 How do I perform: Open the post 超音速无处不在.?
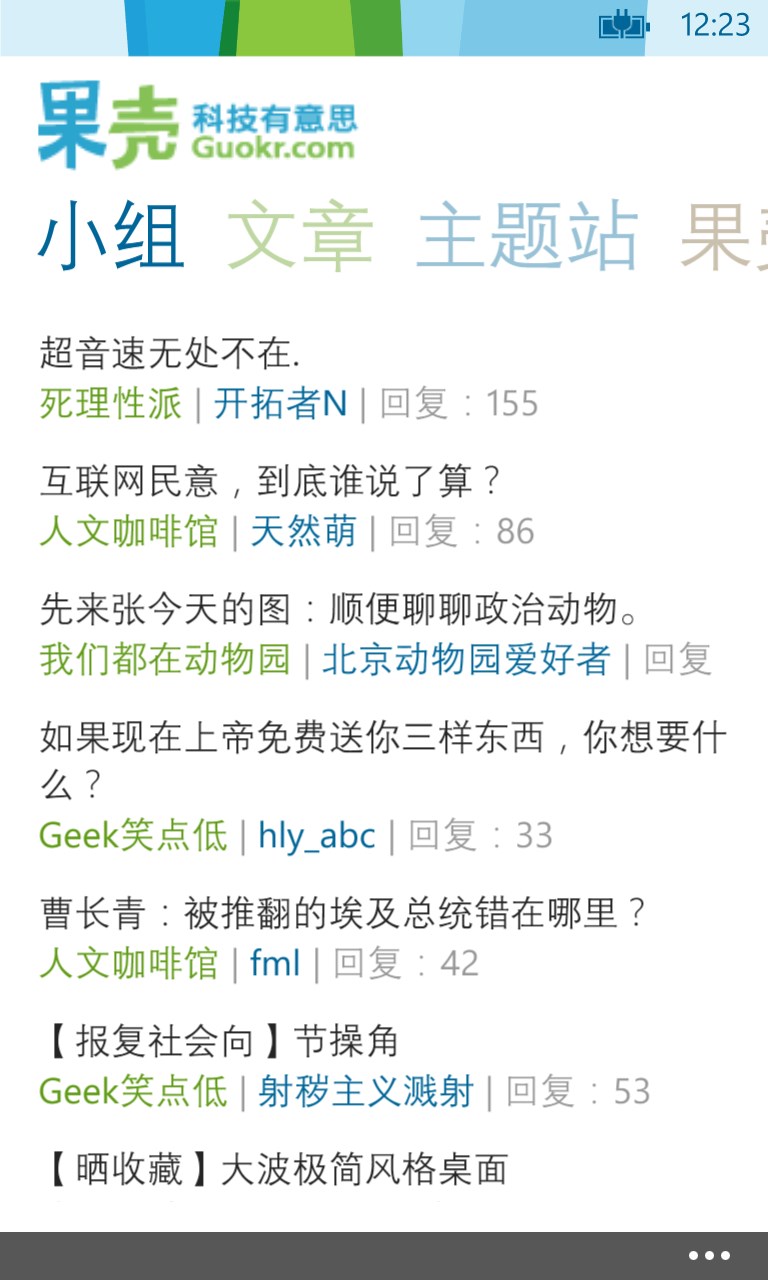tap(170, 353)
